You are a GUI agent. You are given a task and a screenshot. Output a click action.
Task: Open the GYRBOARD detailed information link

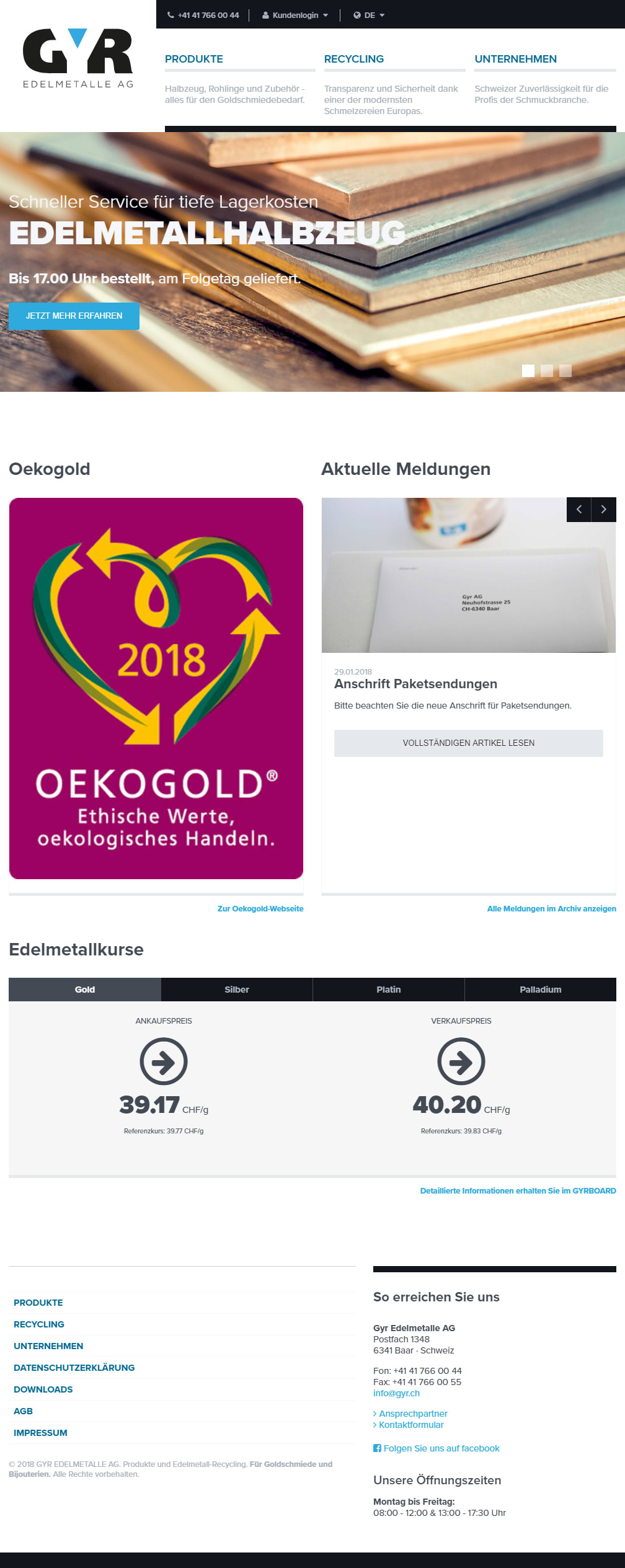[518, 1190]
